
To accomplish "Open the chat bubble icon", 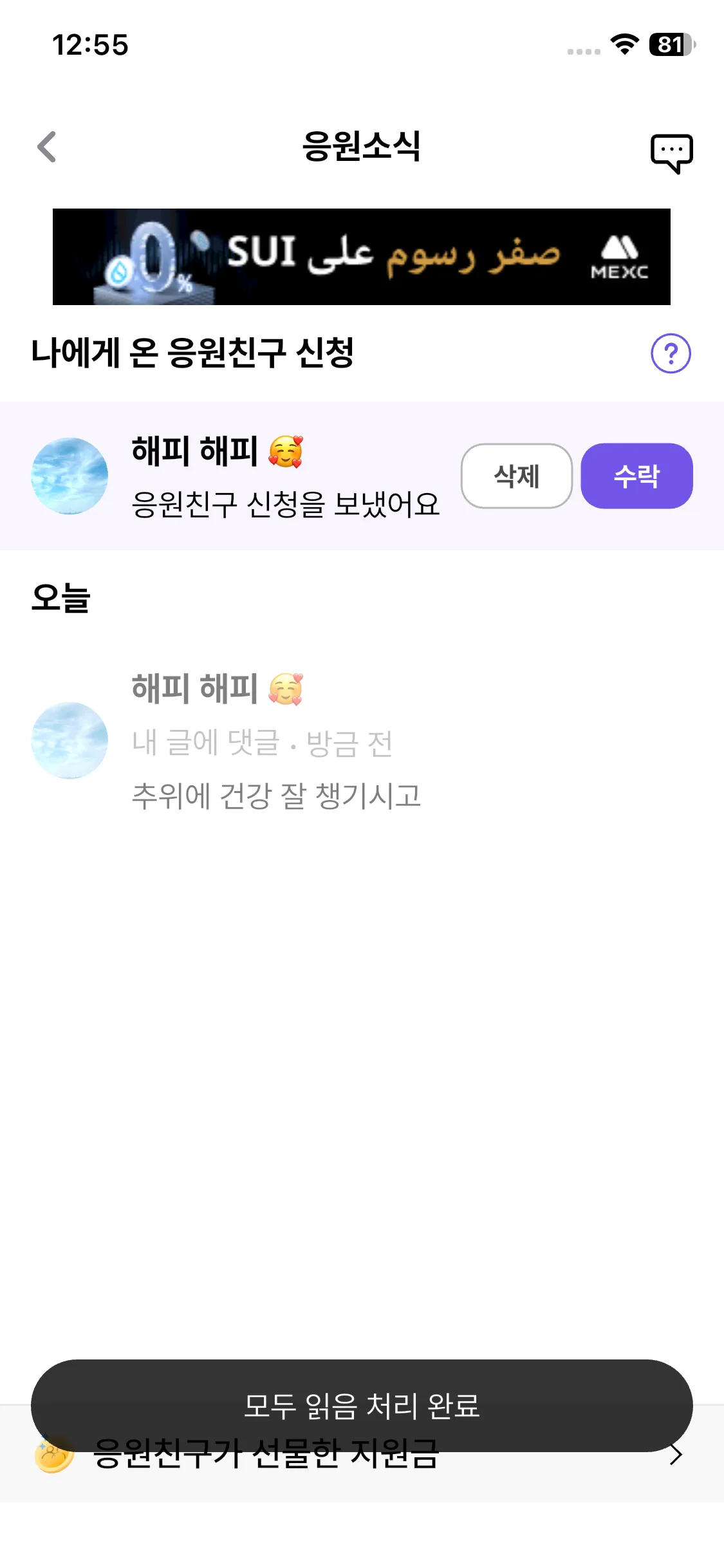I will tap(671, 153).
